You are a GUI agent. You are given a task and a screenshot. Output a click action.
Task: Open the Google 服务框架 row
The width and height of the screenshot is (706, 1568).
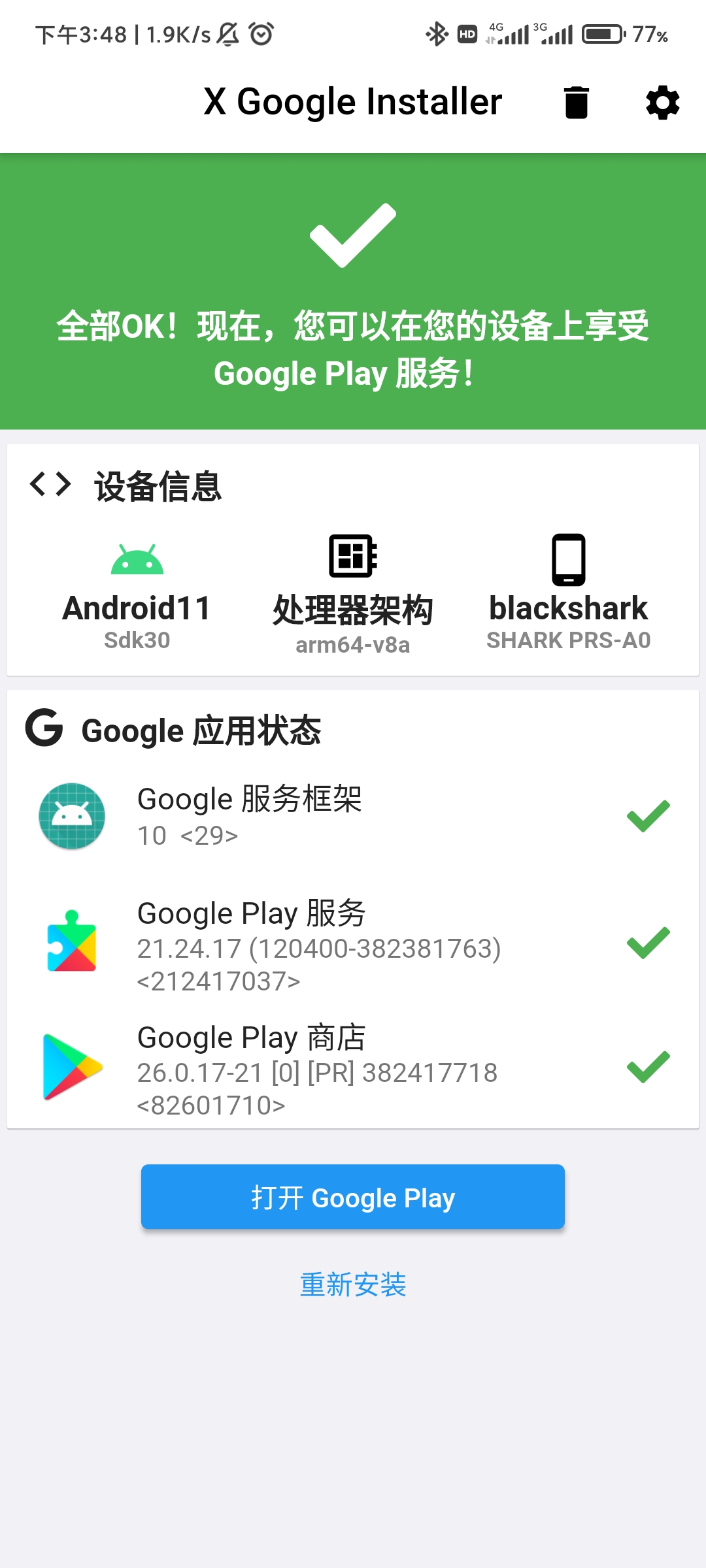coord(353,817)
